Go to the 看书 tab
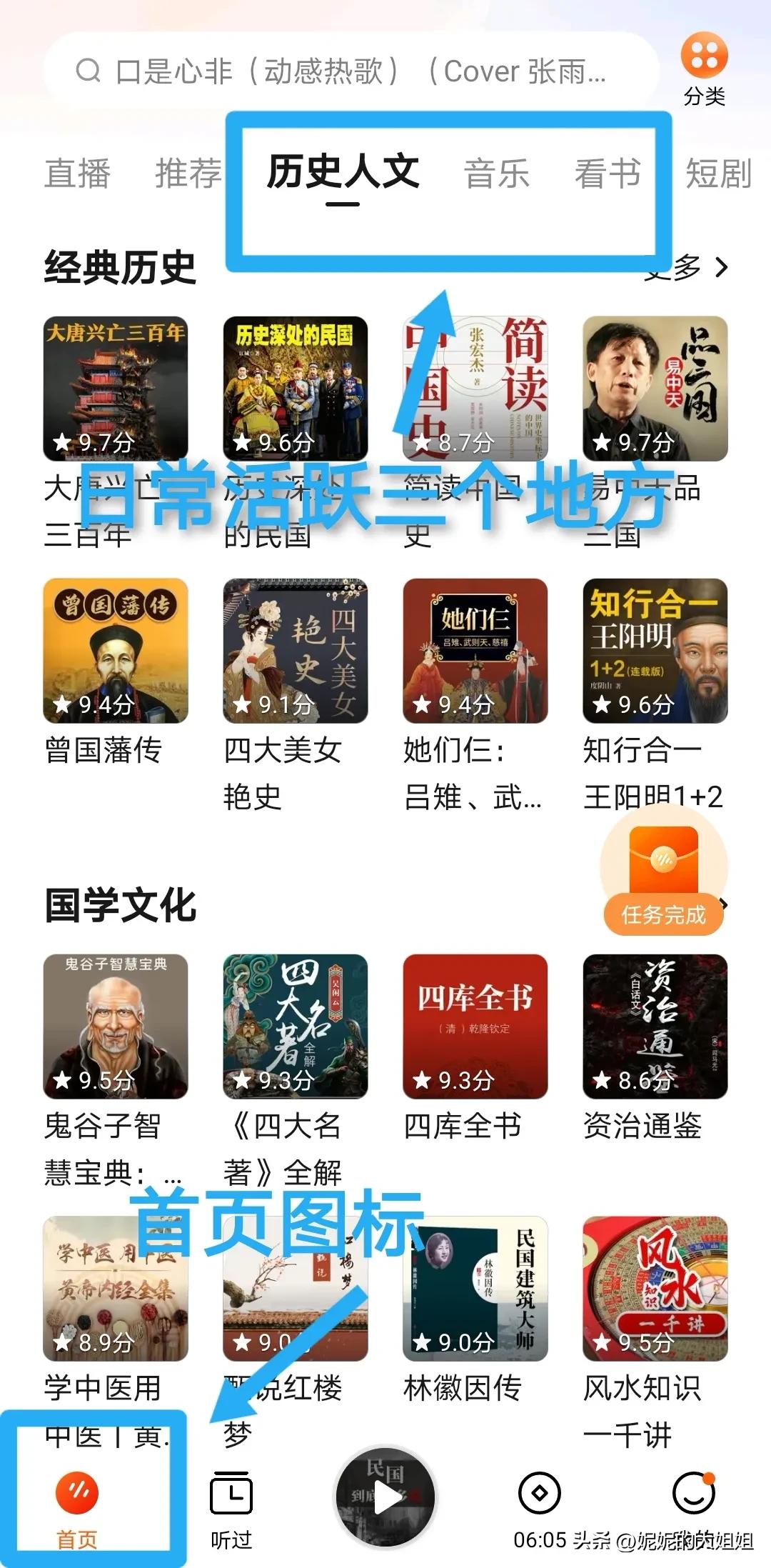This screenshot has height=1568, width=771. coord(608,174)
